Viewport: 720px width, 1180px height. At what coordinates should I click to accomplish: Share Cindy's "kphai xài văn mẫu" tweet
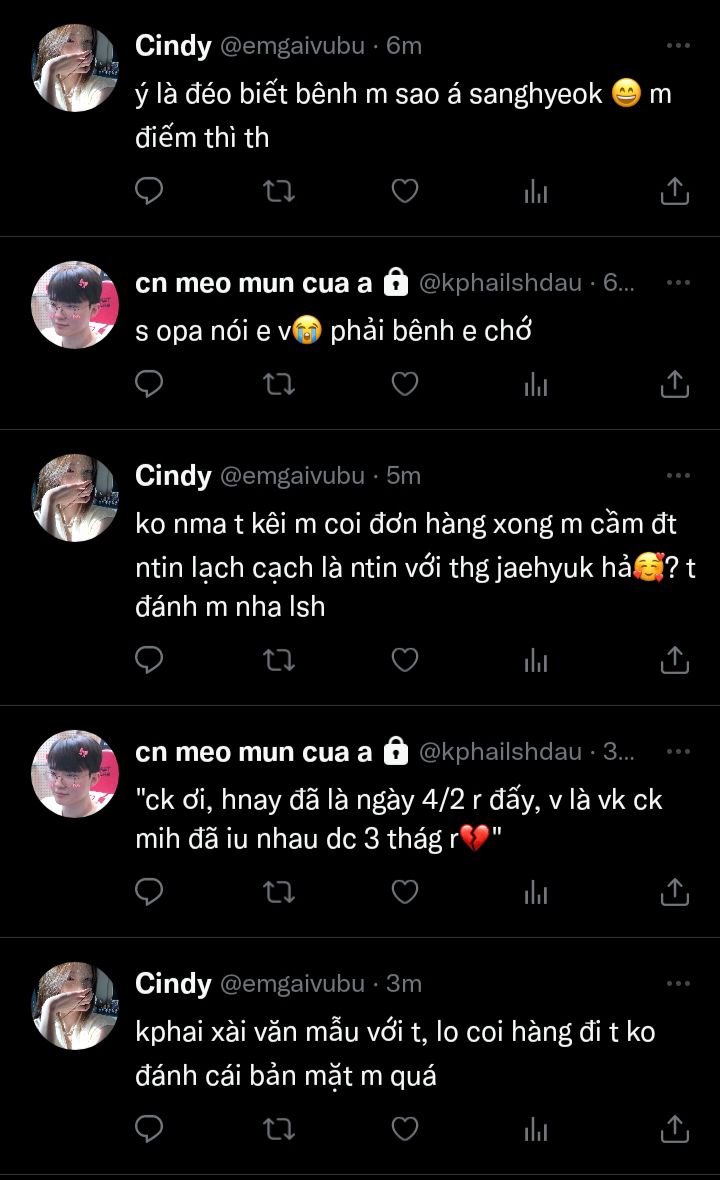tap(675, 1129)
